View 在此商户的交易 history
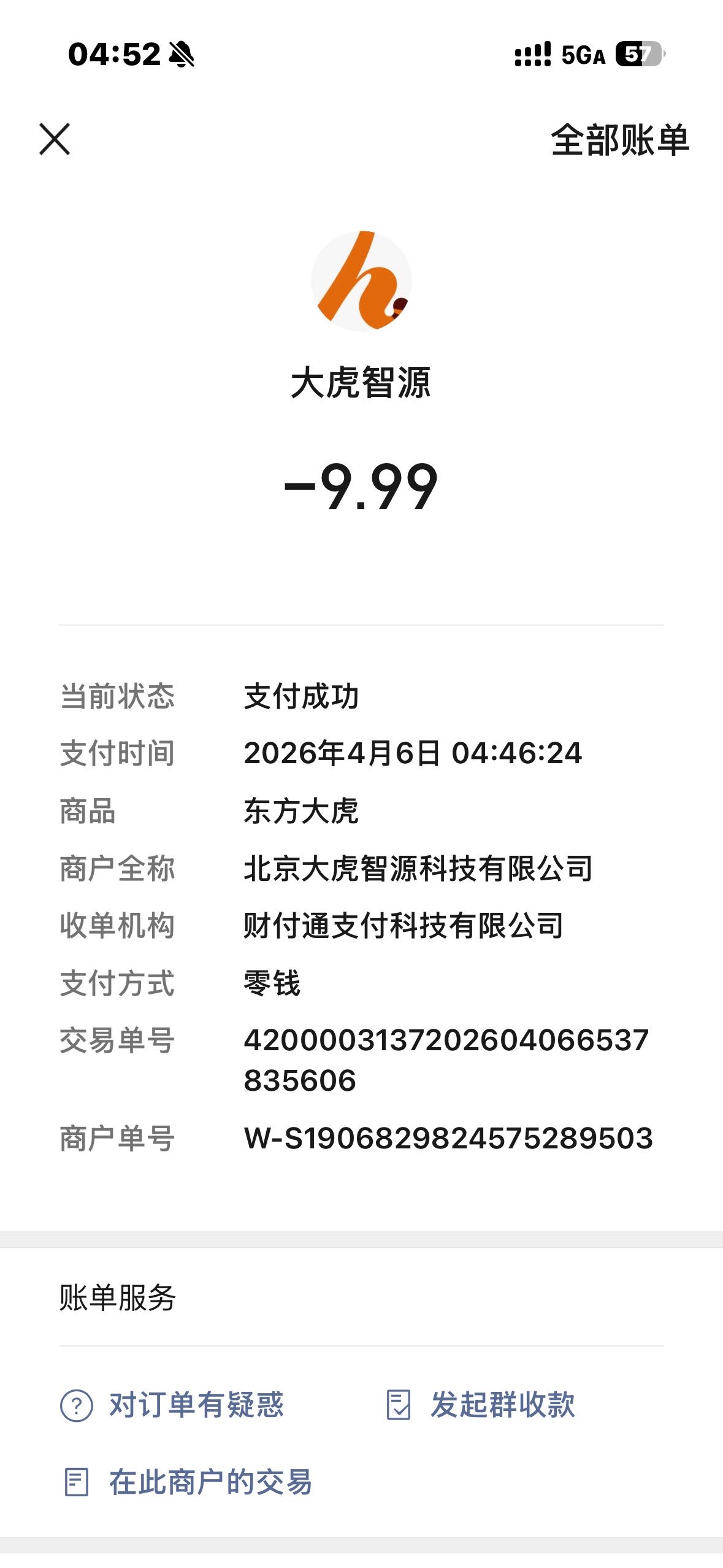Viewport: 723px width, 1568px height. (188, 1482)
